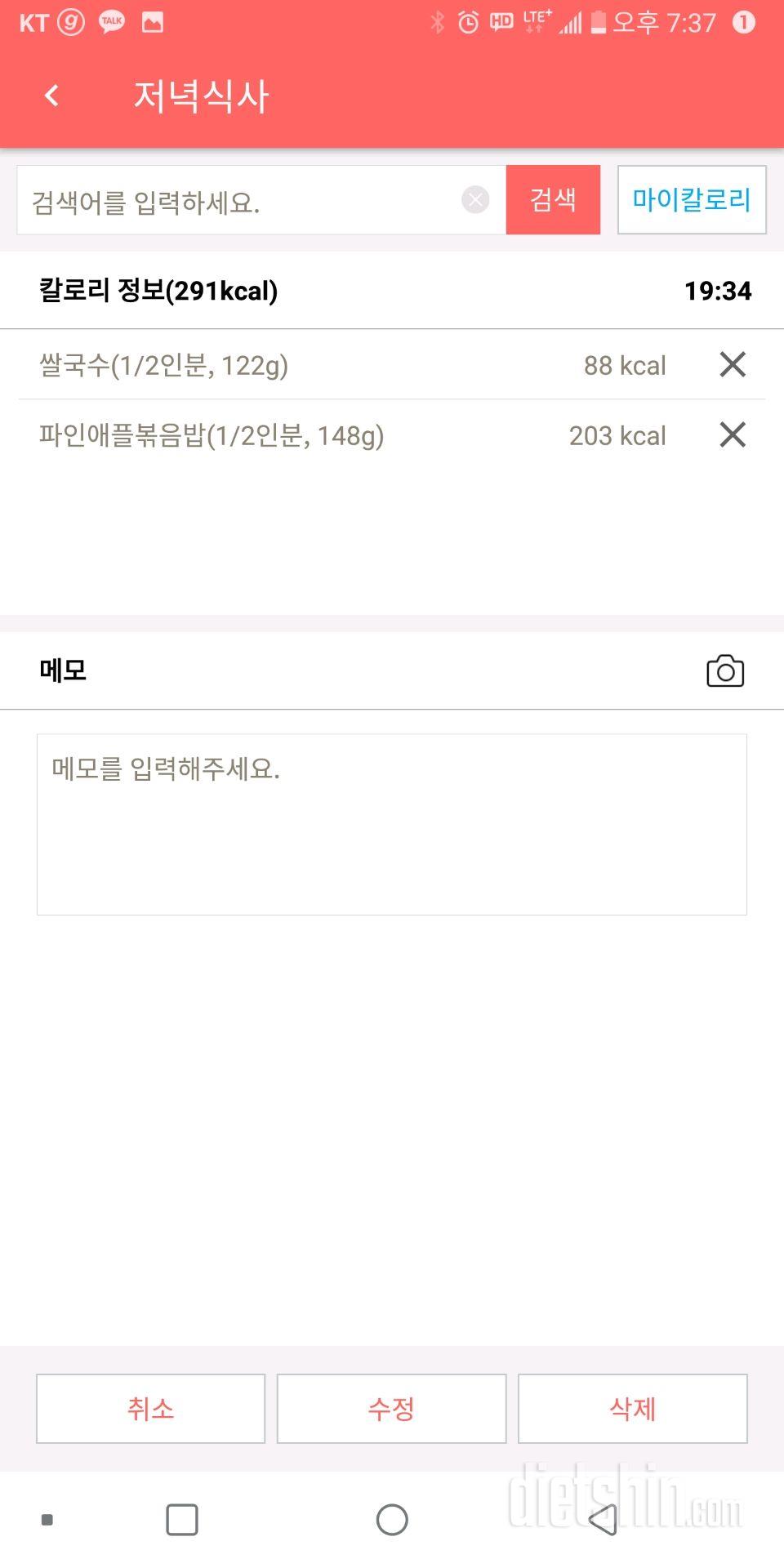This screenshot has width=784, height=1568.
Task: Clear the search field text
Action: pyautogui.click(x=475, y=199)
